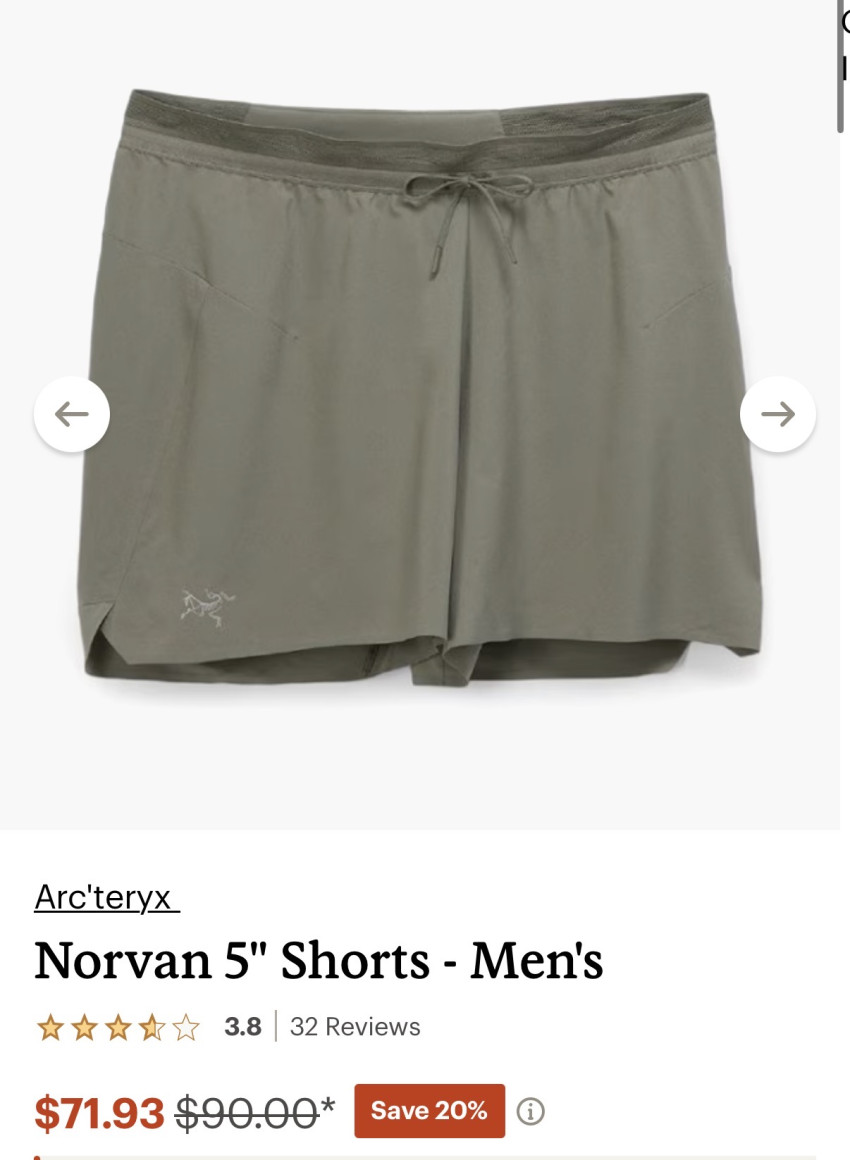Tap the info icon beside Save 20%

[x=530, y=1111]
